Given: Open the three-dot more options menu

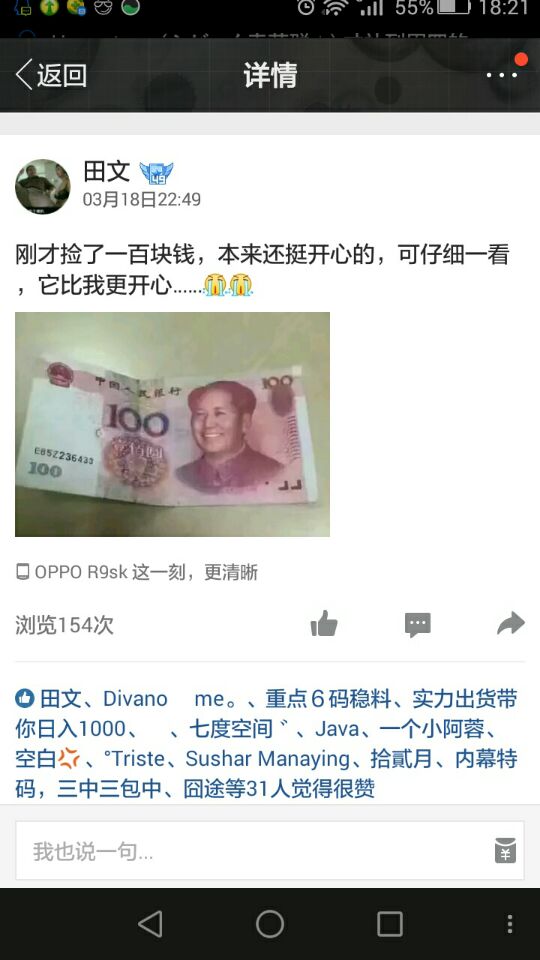Looking at the screenshot, I should click(x=501, y=75).
